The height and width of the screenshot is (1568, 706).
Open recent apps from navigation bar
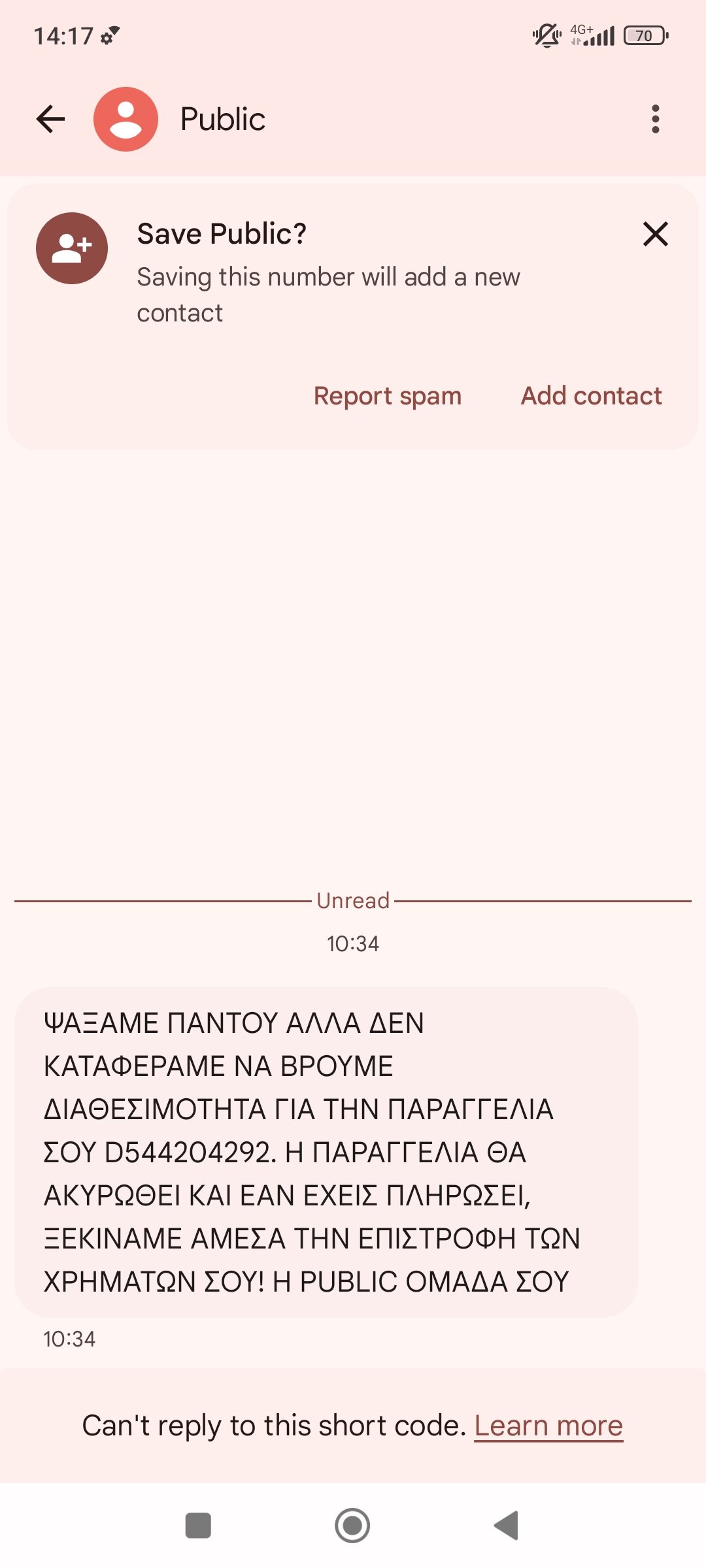pyautogui.click(x=198, y=1526)
